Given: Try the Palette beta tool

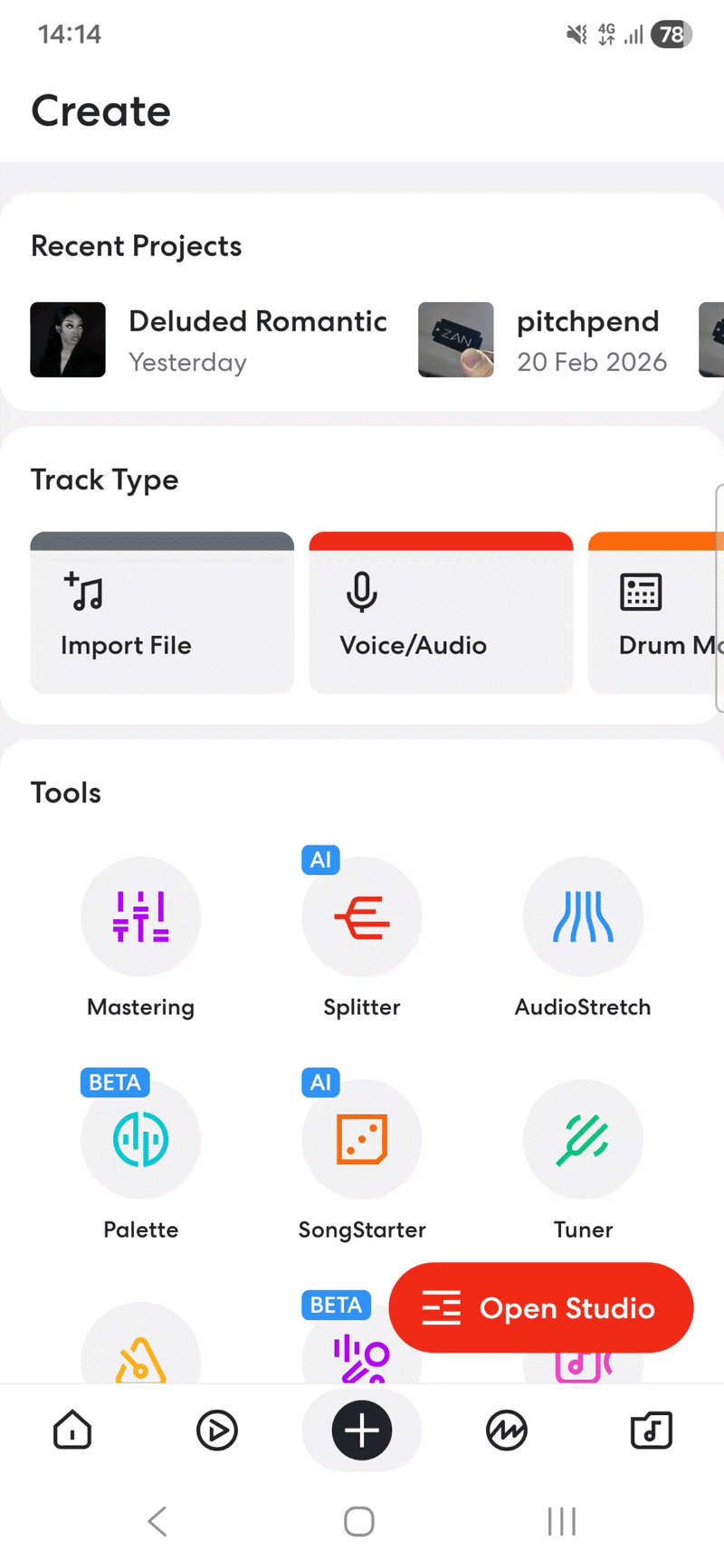Looking at the screenshot, I should (x=140, y=1139).
